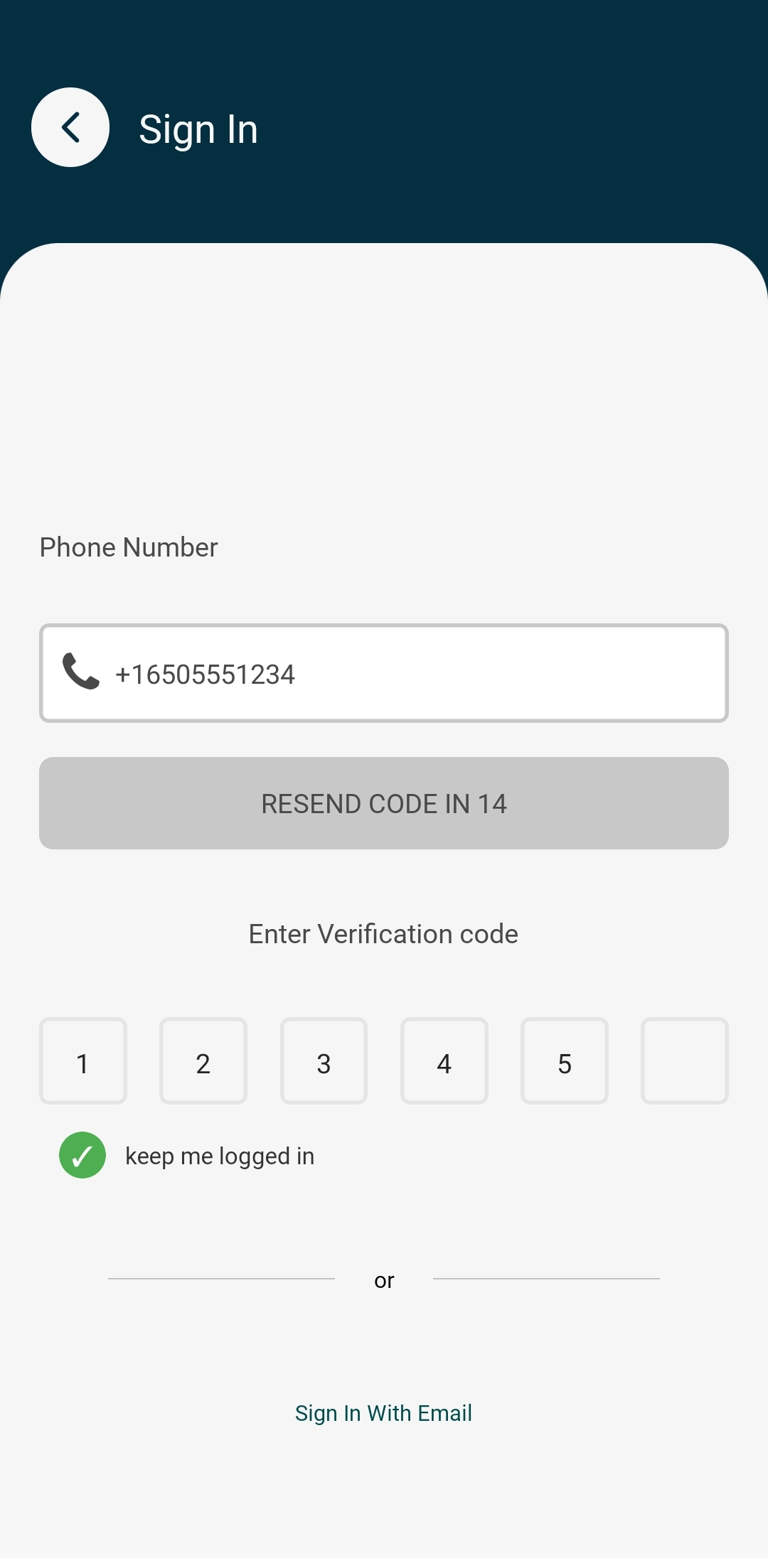Select the code box containing 2

(203, 1061)
